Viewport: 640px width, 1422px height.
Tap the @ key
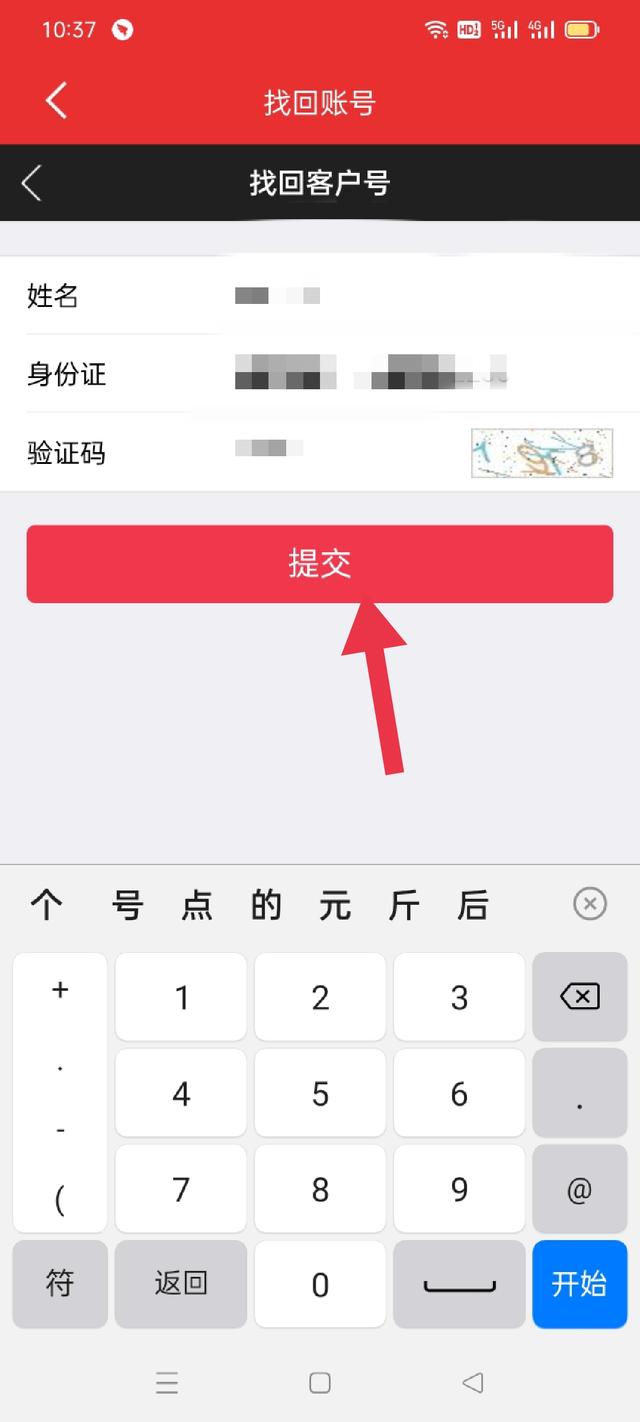click(579, 1189)
